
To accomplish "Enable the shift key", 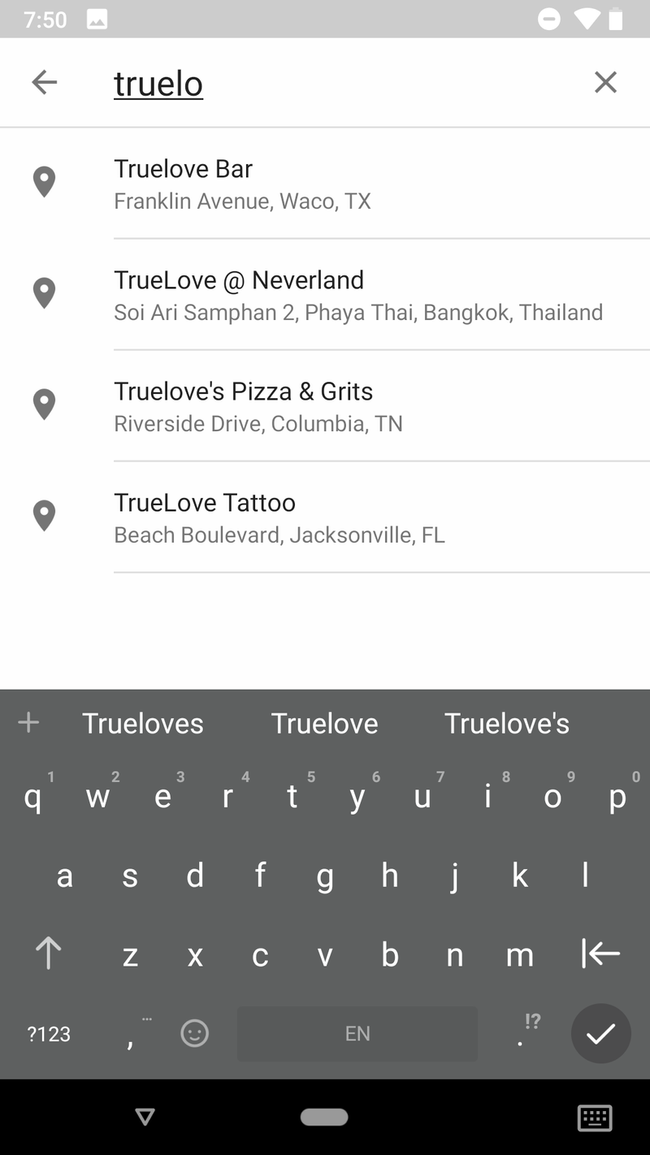I will pos(48,954).
